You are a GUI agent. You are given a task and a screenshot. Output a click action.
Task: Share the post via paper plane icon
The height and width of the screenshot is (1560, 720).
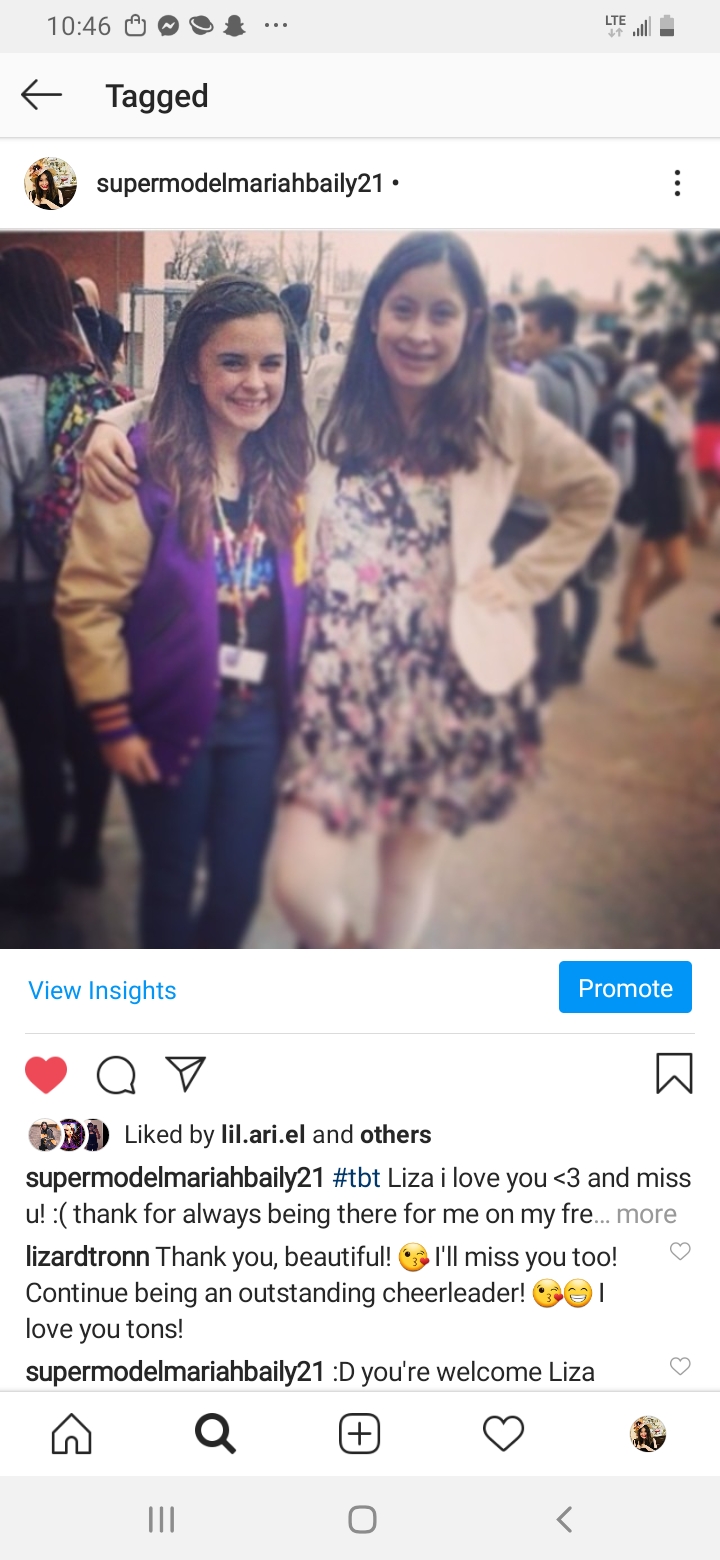coord(186,1074)
